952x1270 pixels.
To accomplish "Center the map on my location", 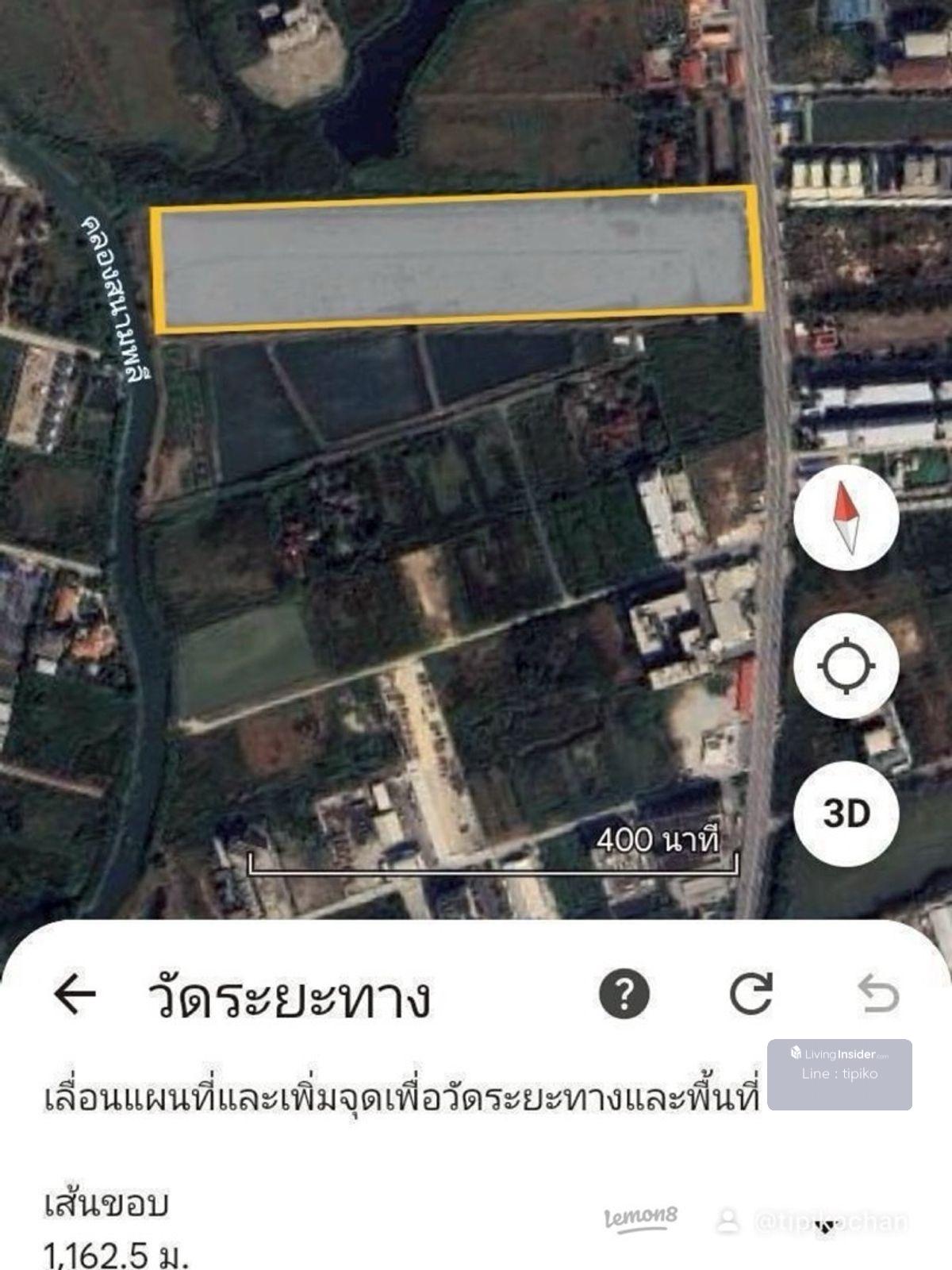I will point(846,665).
